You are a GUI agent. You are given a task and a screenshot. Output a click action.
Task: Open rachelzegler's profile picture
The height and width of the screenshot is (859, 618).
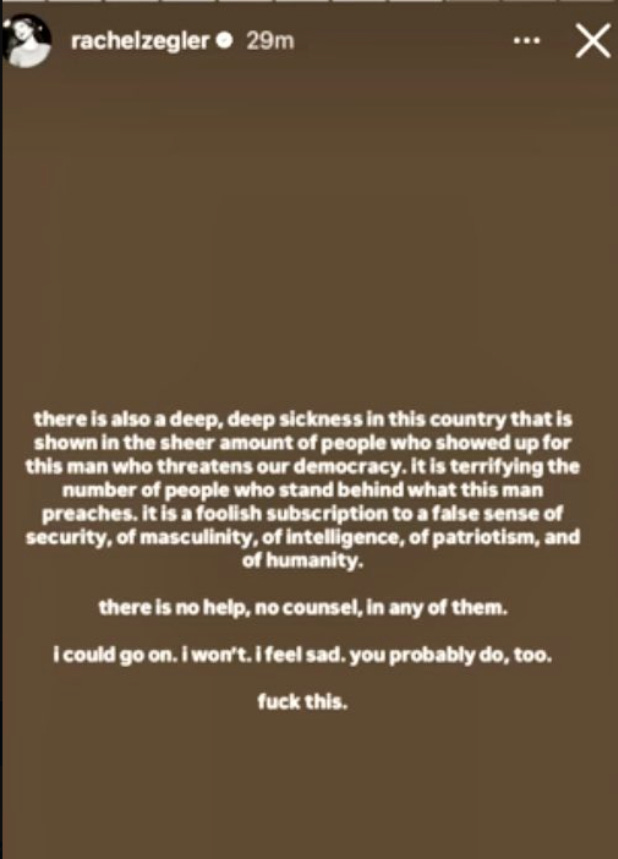point(28,41)
